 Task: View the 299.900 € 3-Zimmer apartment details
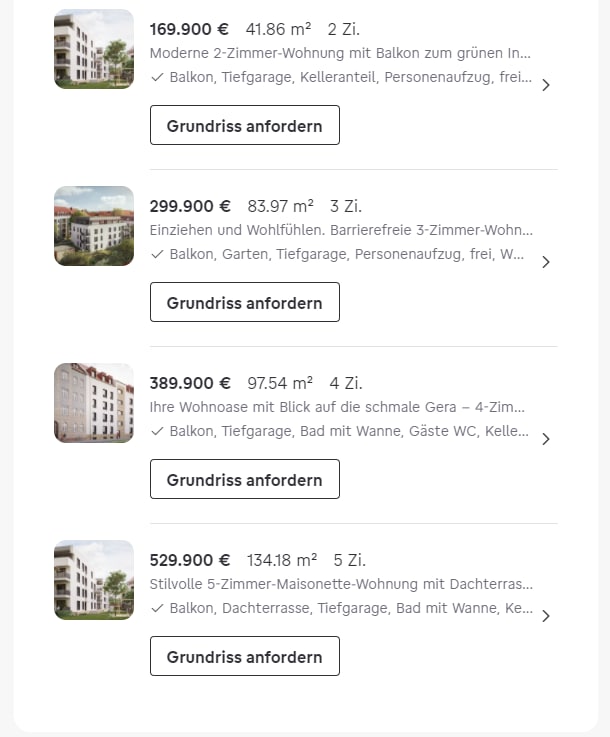(340, 230)
